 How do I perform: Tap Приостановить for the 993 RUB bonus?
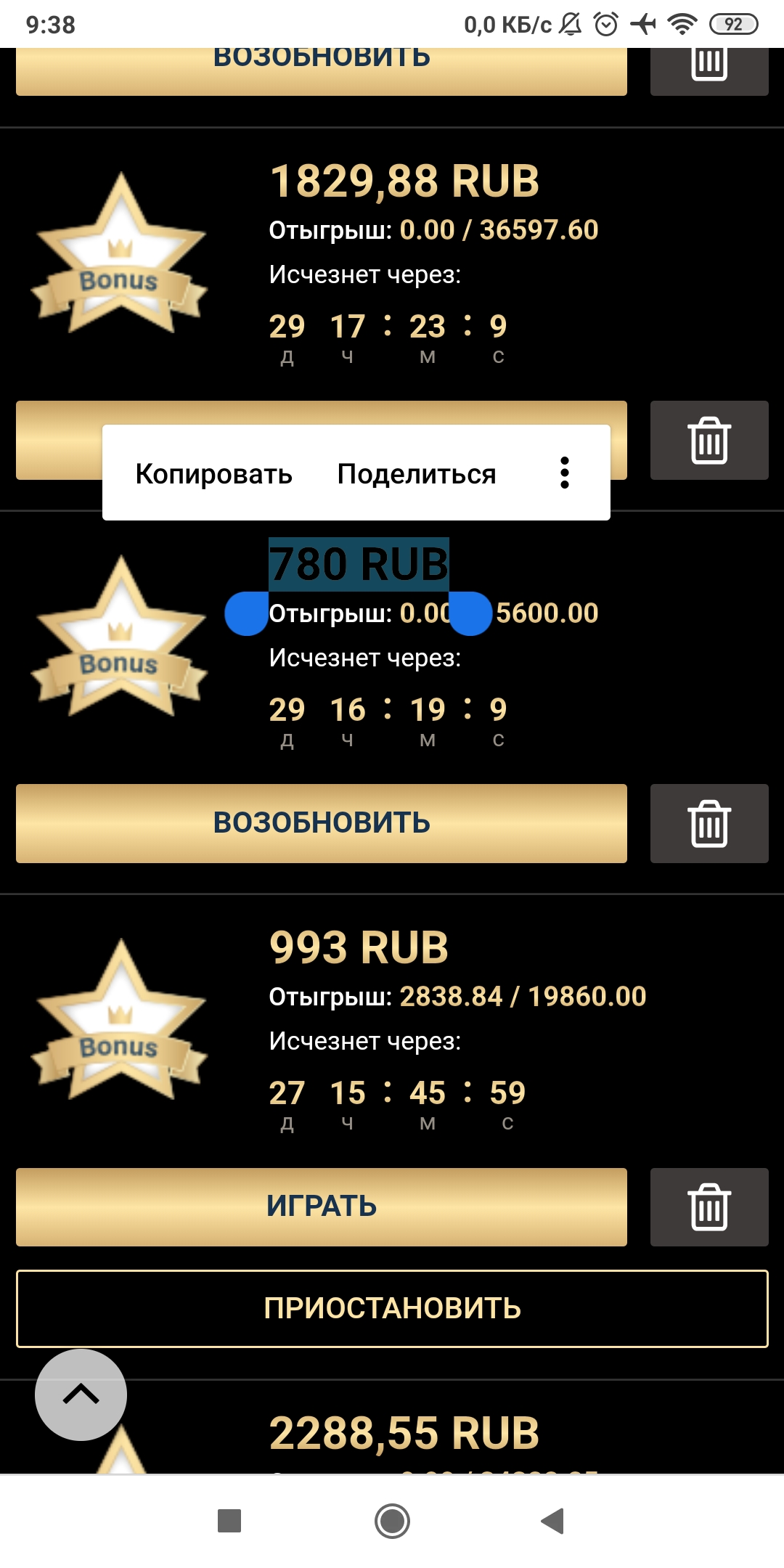click(x=392, y=1308)
